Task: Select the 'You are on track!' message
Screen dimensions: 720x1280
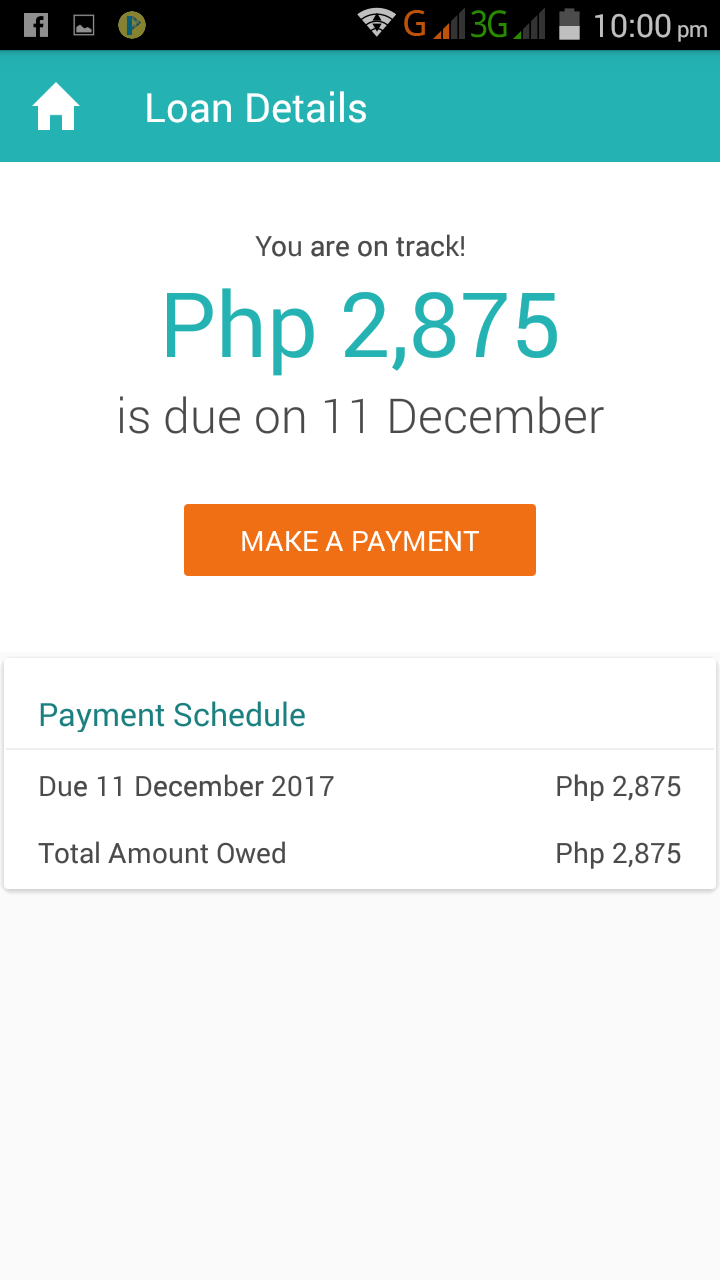Action: pyautogui.click(x=360, y=246)
